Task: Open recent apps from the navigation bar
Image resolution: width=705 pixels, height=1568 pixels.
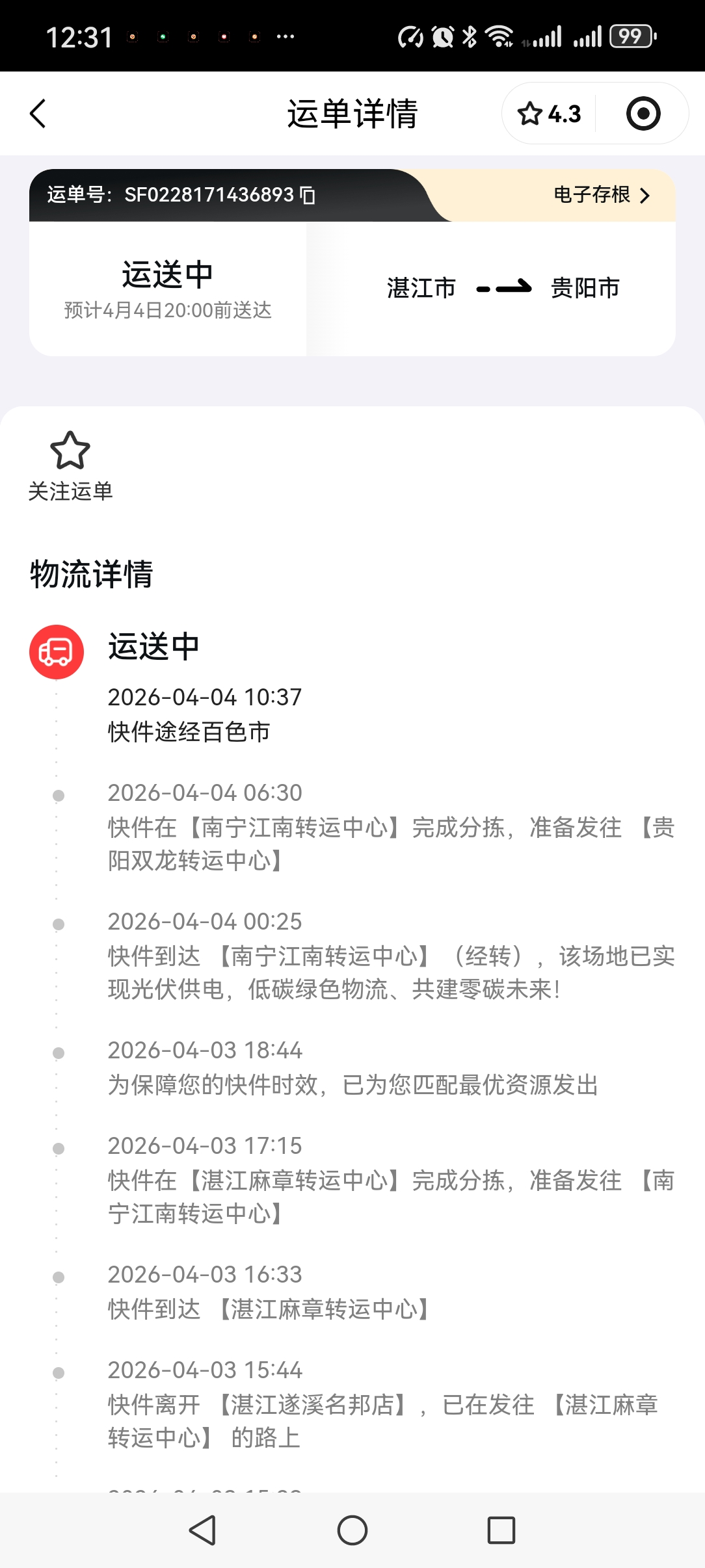Action: pos(501,1530)
